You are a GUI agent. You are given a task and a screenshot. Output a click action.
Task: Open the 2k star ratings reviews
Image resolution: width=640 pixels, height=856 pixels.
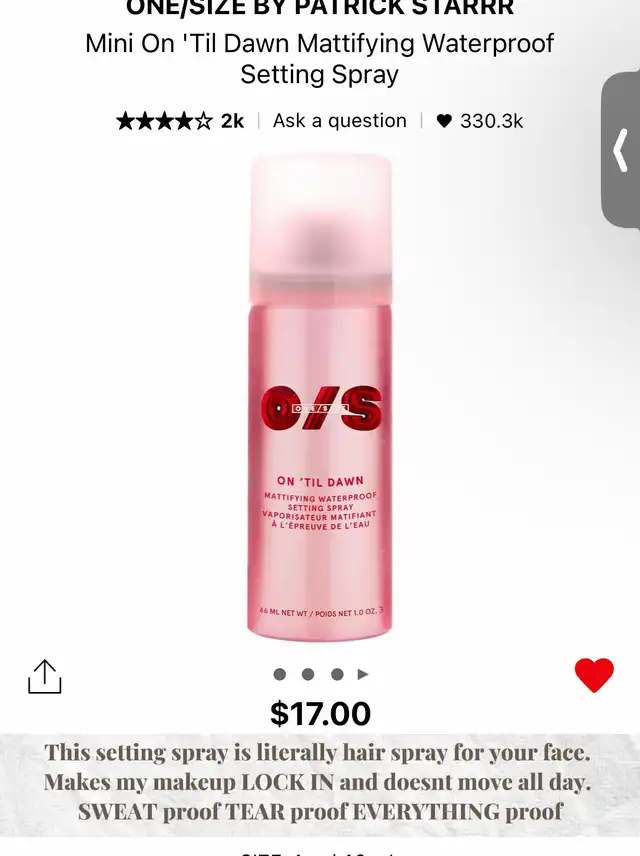180,121
